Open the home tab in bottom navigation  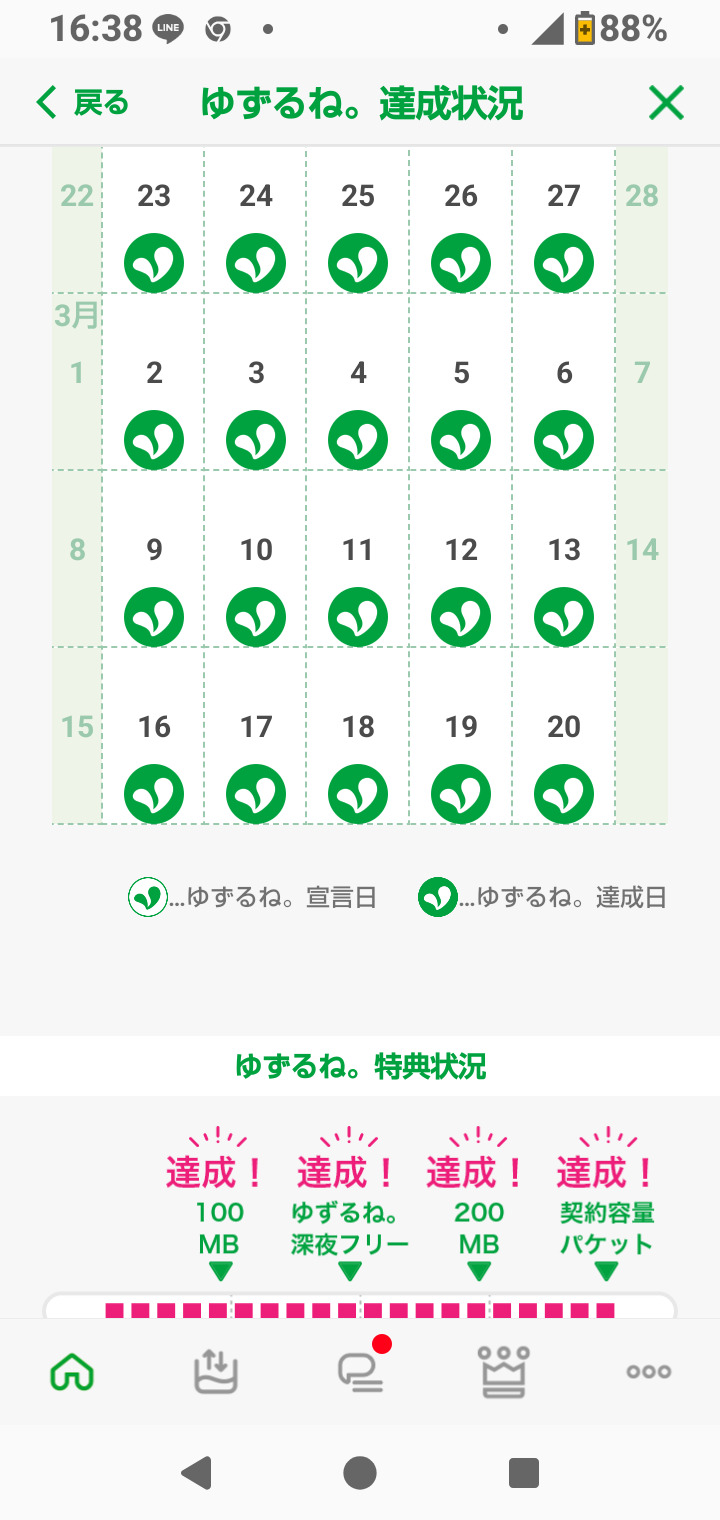point(72,1371)
